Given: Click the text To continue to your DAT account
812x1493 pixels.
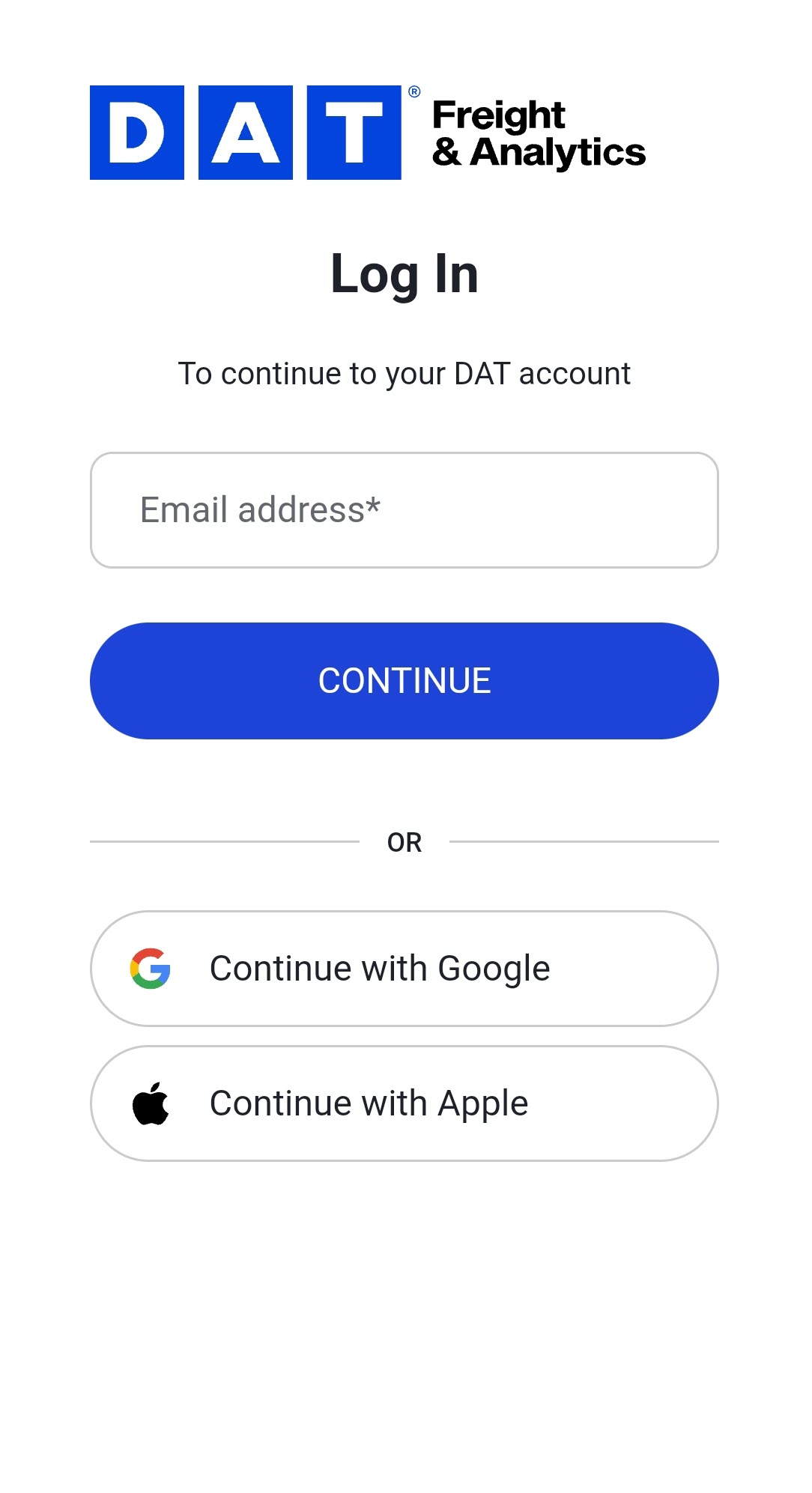Looking at the screenshot, I should pos(405,373).
